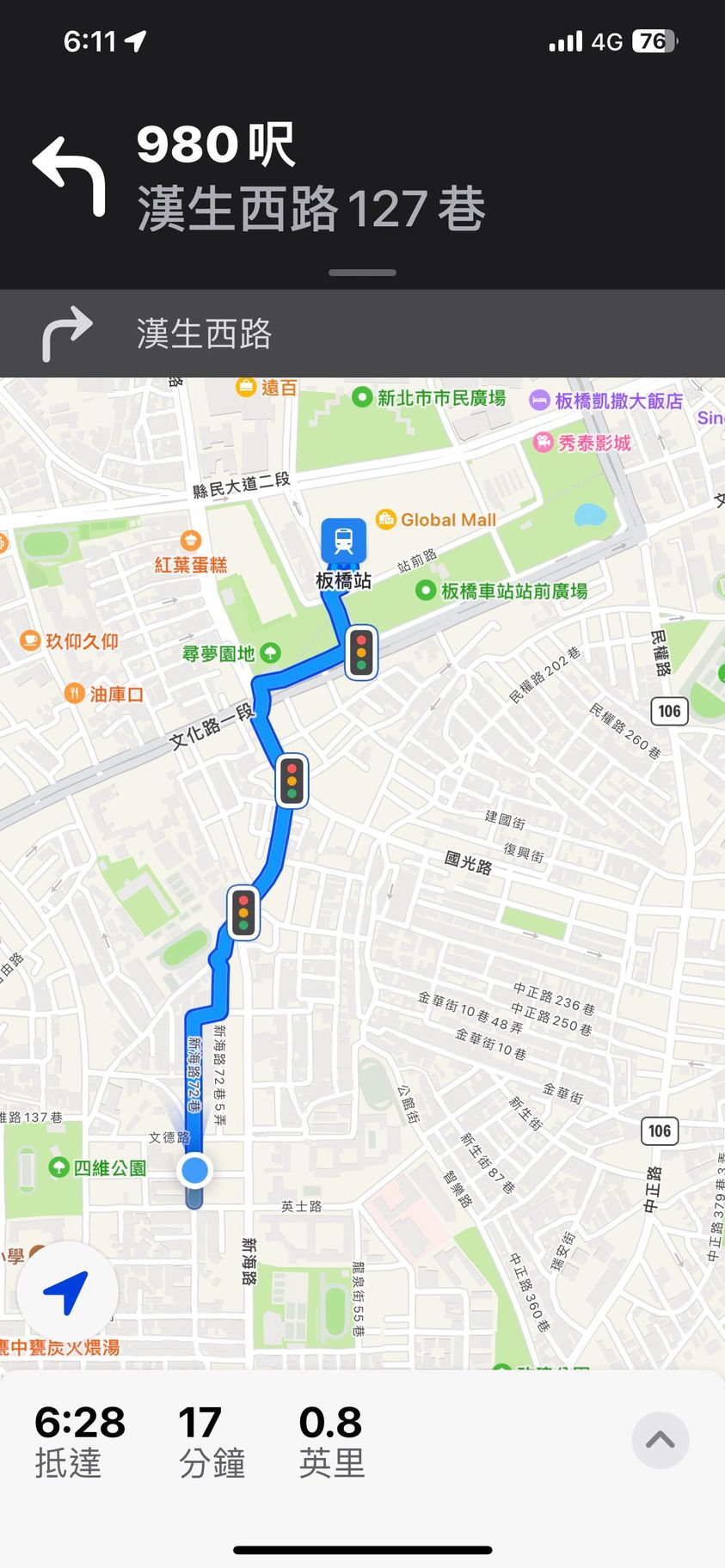Tap the 尋夢園地 park marker
Image resolution: width=725 pixels, height=1568 pixels.
pyautogui.click(x=270, y=653)
